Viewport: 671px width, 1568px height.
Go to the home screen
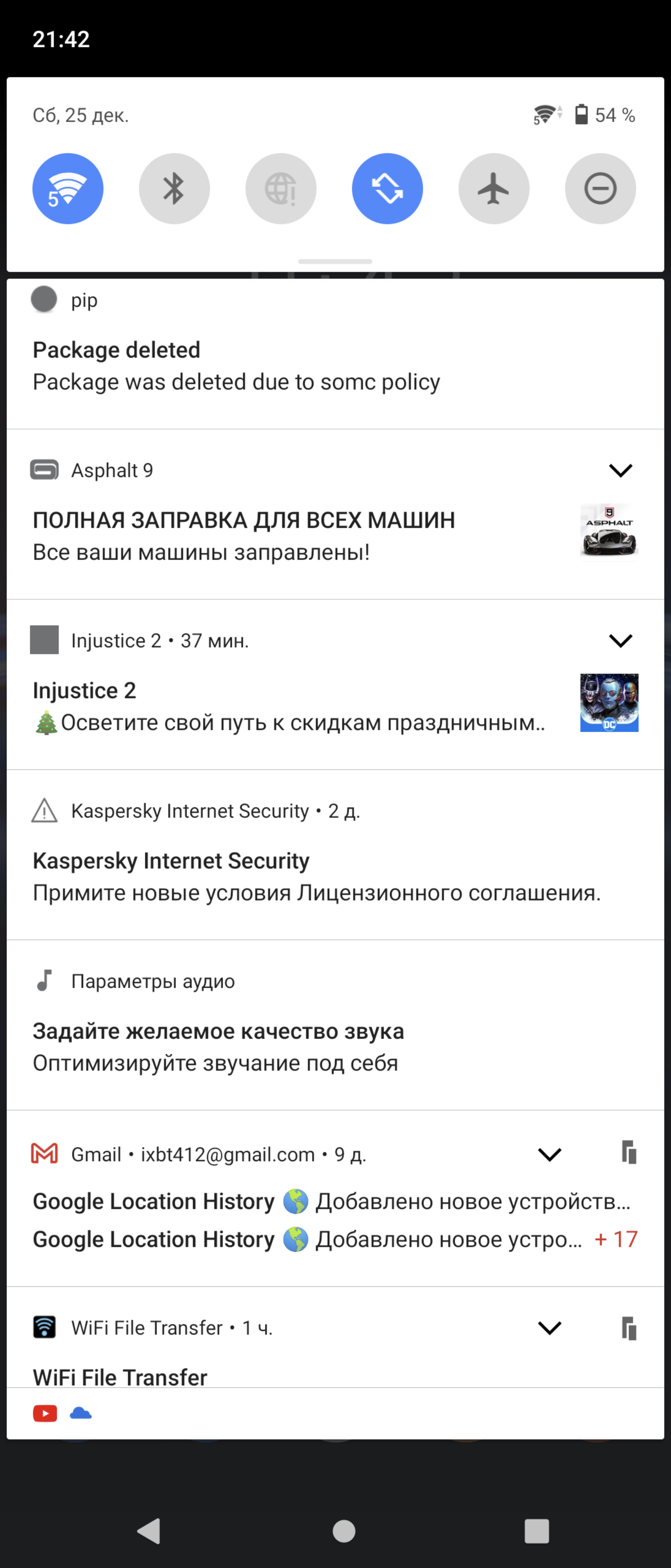pyautogui.click(x=344, y=1530)
